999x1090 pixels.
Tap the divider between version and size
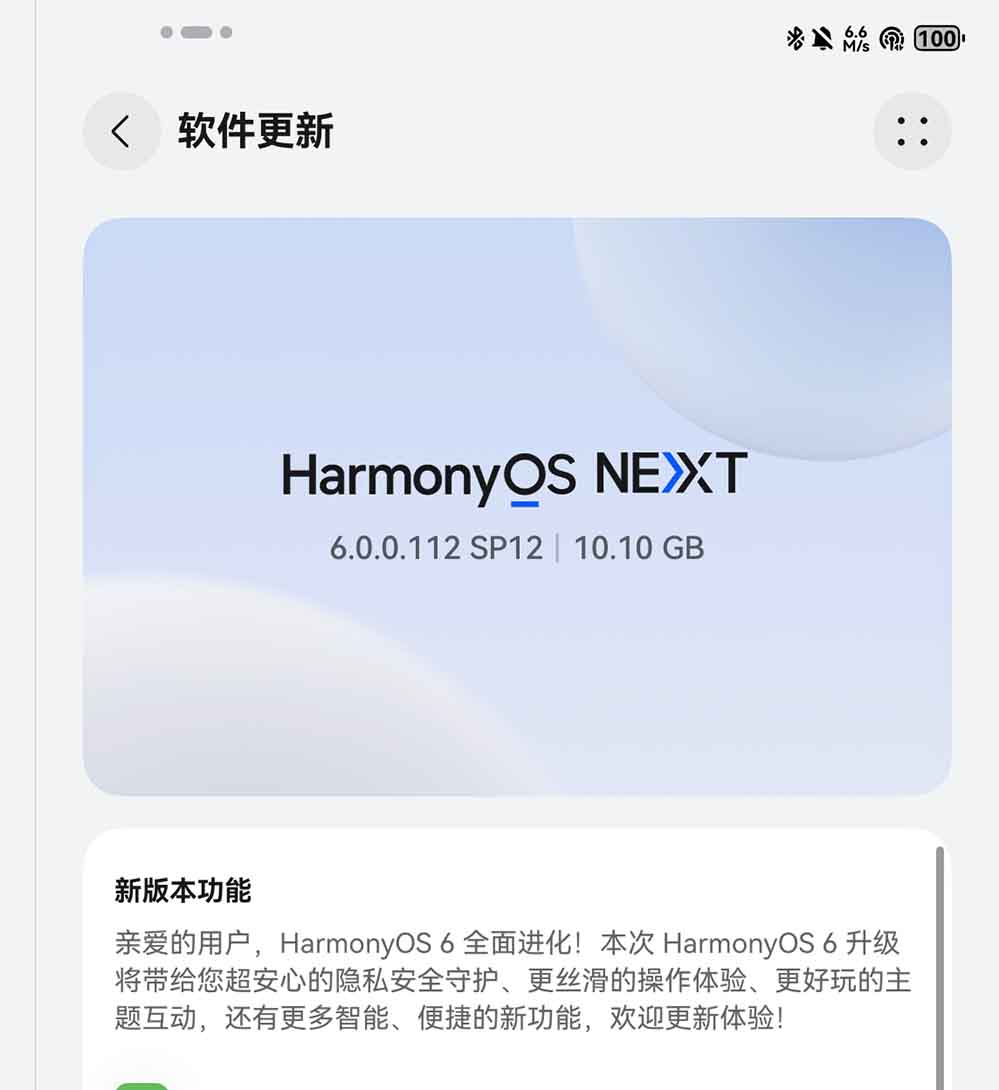[x=559, y=548]
